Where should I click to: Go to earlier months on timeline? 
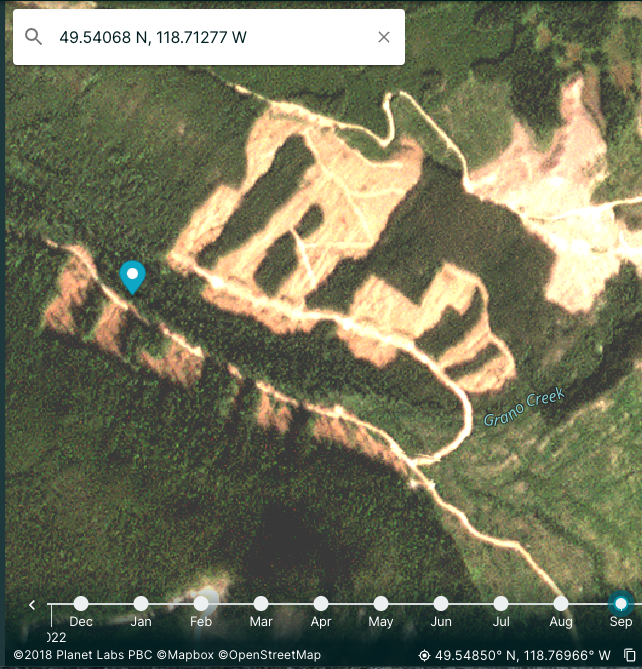[x=32, y=605]
